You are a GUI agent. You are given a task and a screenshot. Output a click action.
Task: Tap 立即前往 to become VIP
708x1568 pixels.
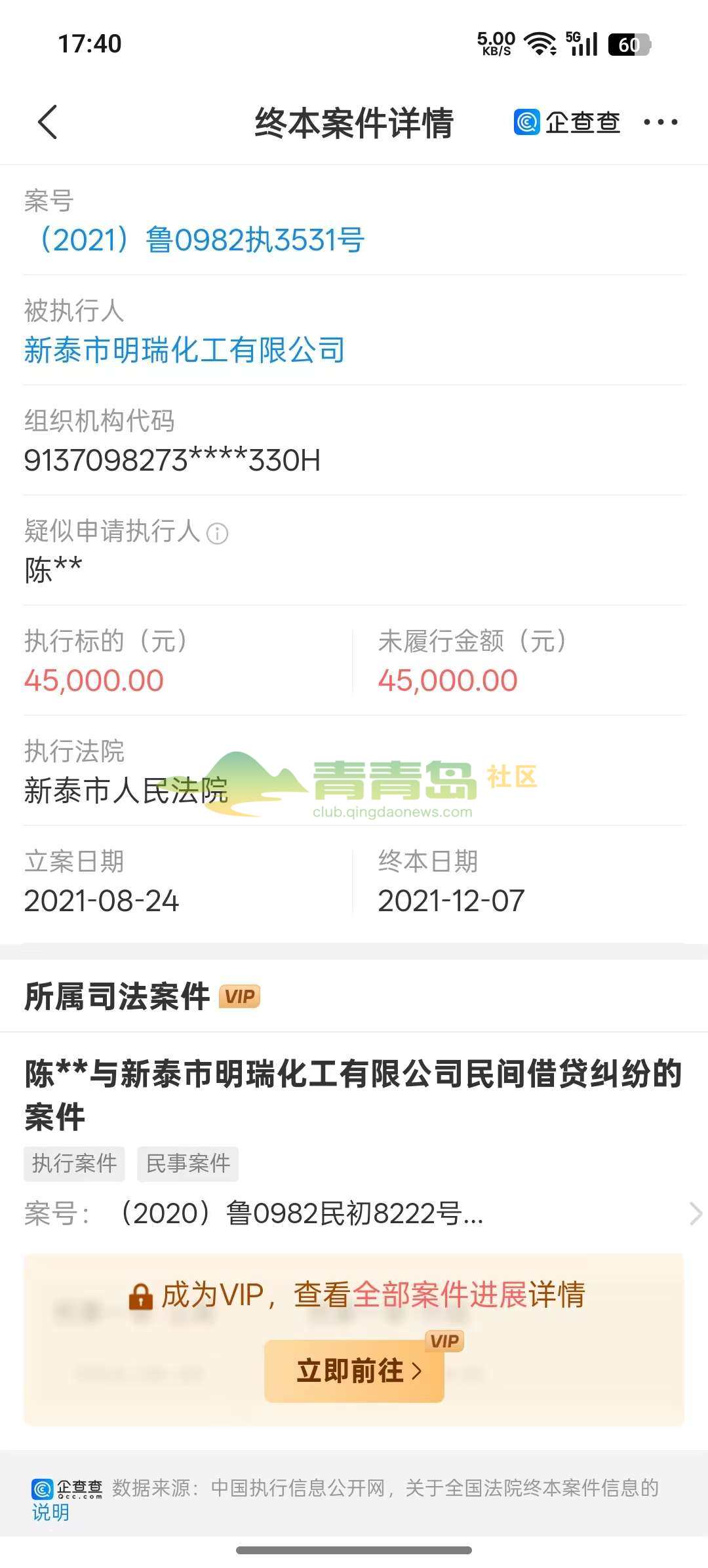(354, 1371)
